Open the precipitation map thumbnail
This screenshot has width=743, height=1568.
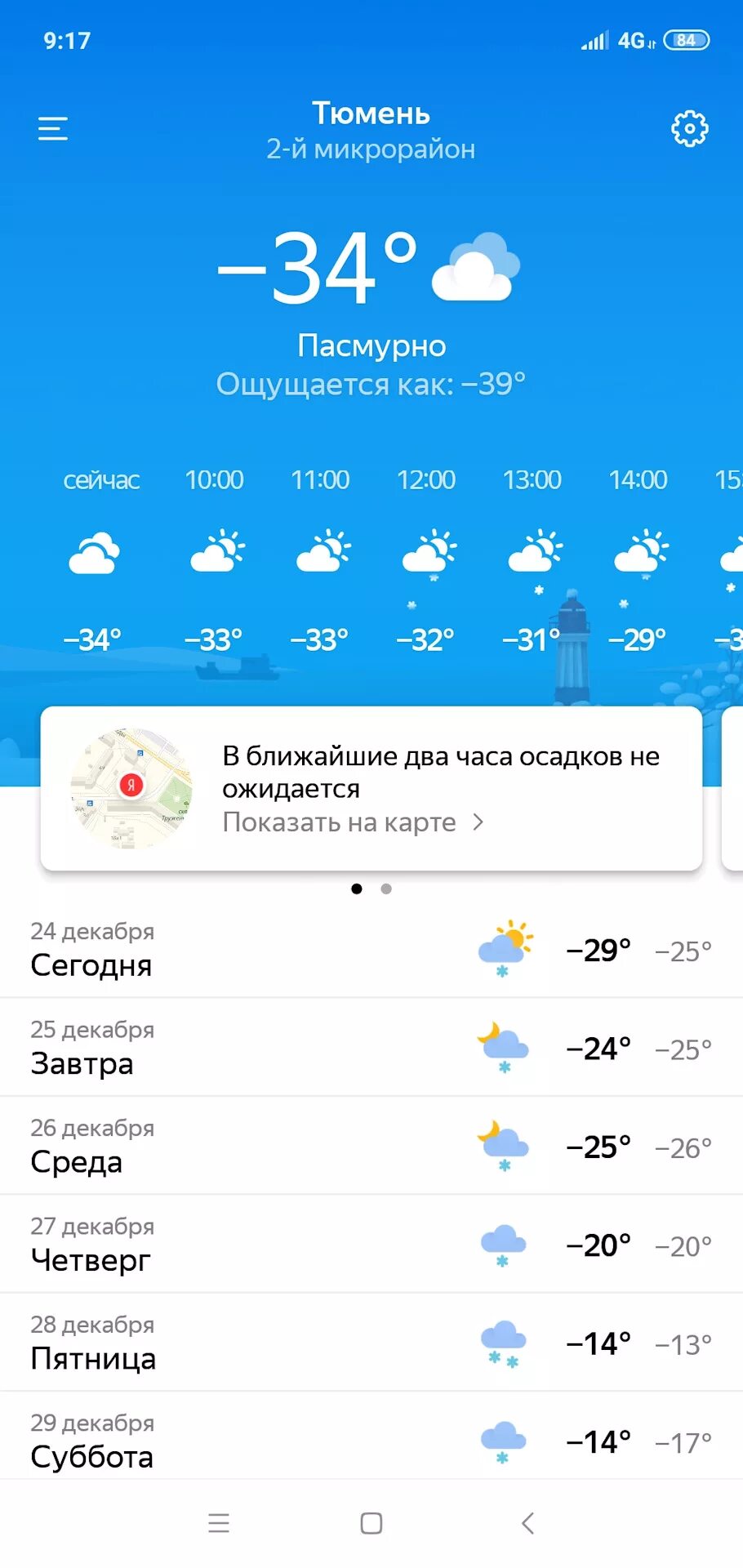(x=131, y=788)
